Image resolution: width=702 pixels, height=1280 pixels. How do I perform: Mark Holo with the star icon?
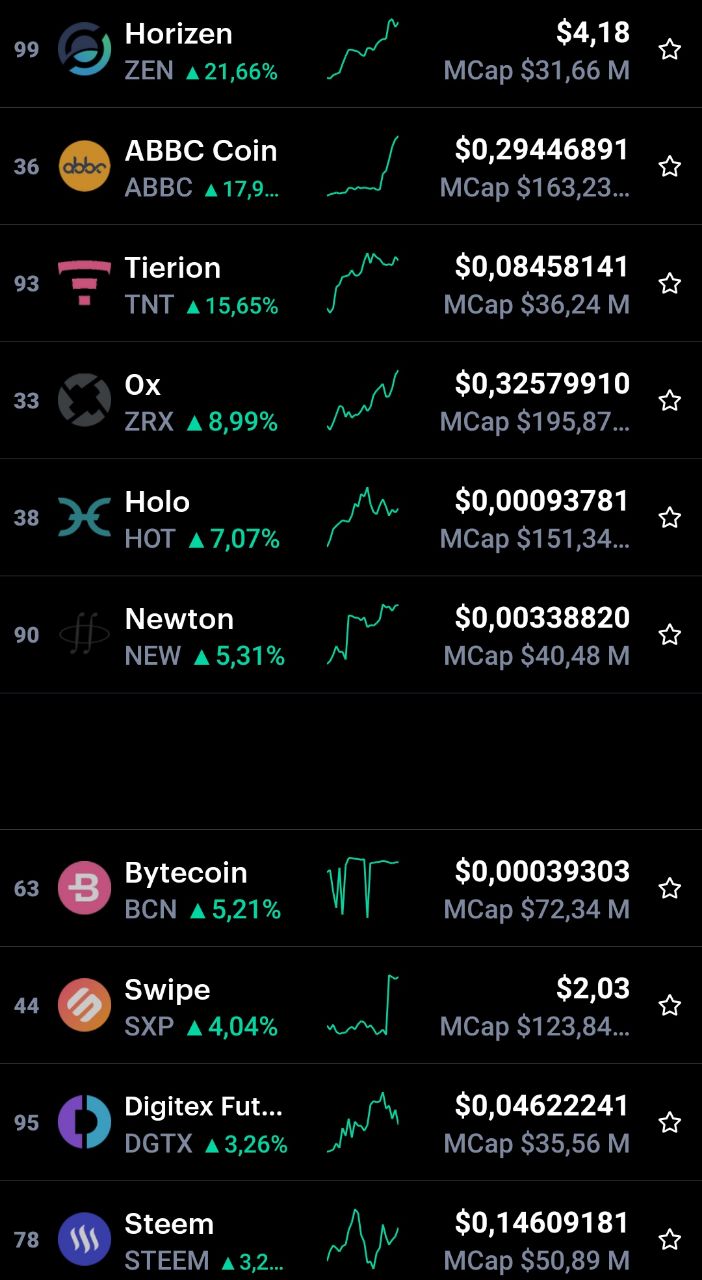[670, 517]
